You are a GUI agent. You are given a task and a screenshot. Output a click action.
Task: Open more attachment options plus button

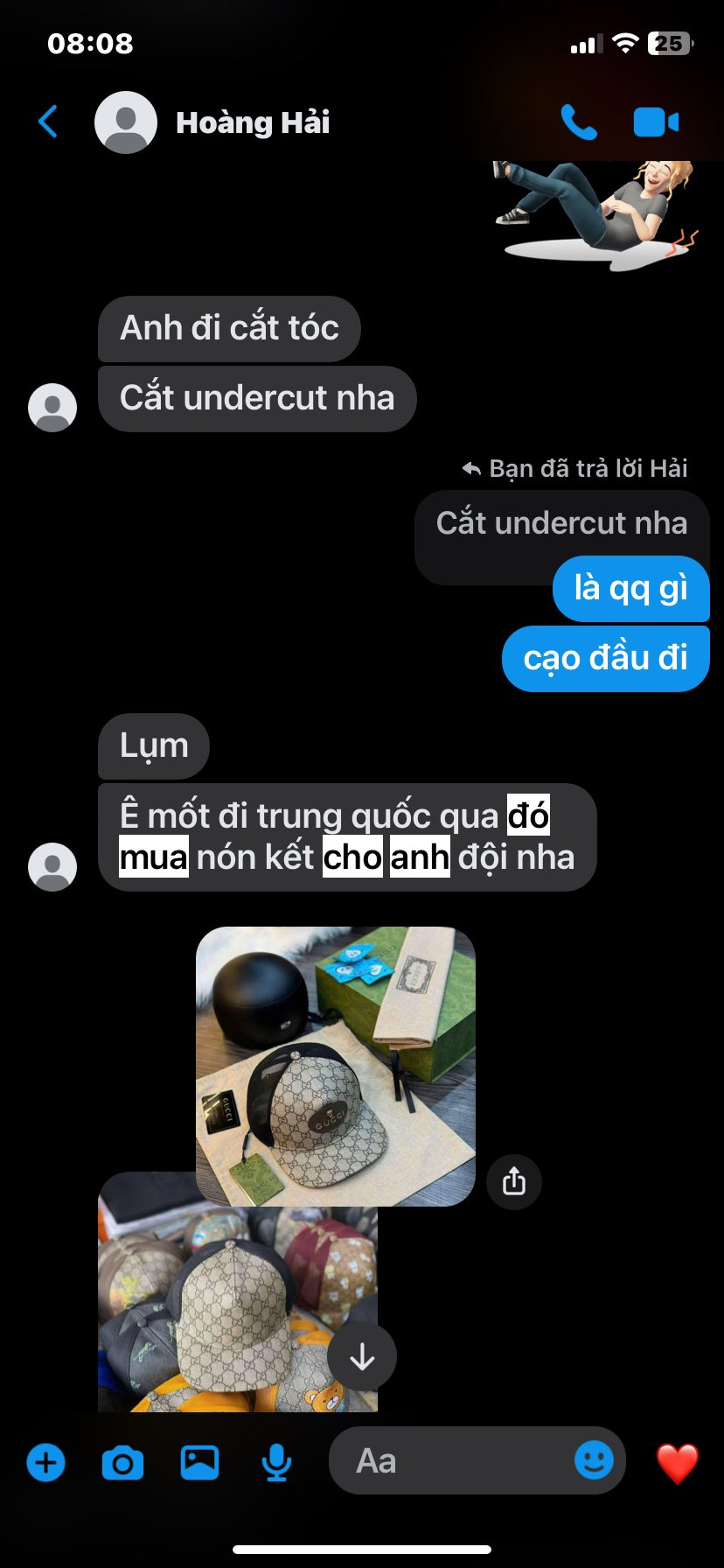45,1462
